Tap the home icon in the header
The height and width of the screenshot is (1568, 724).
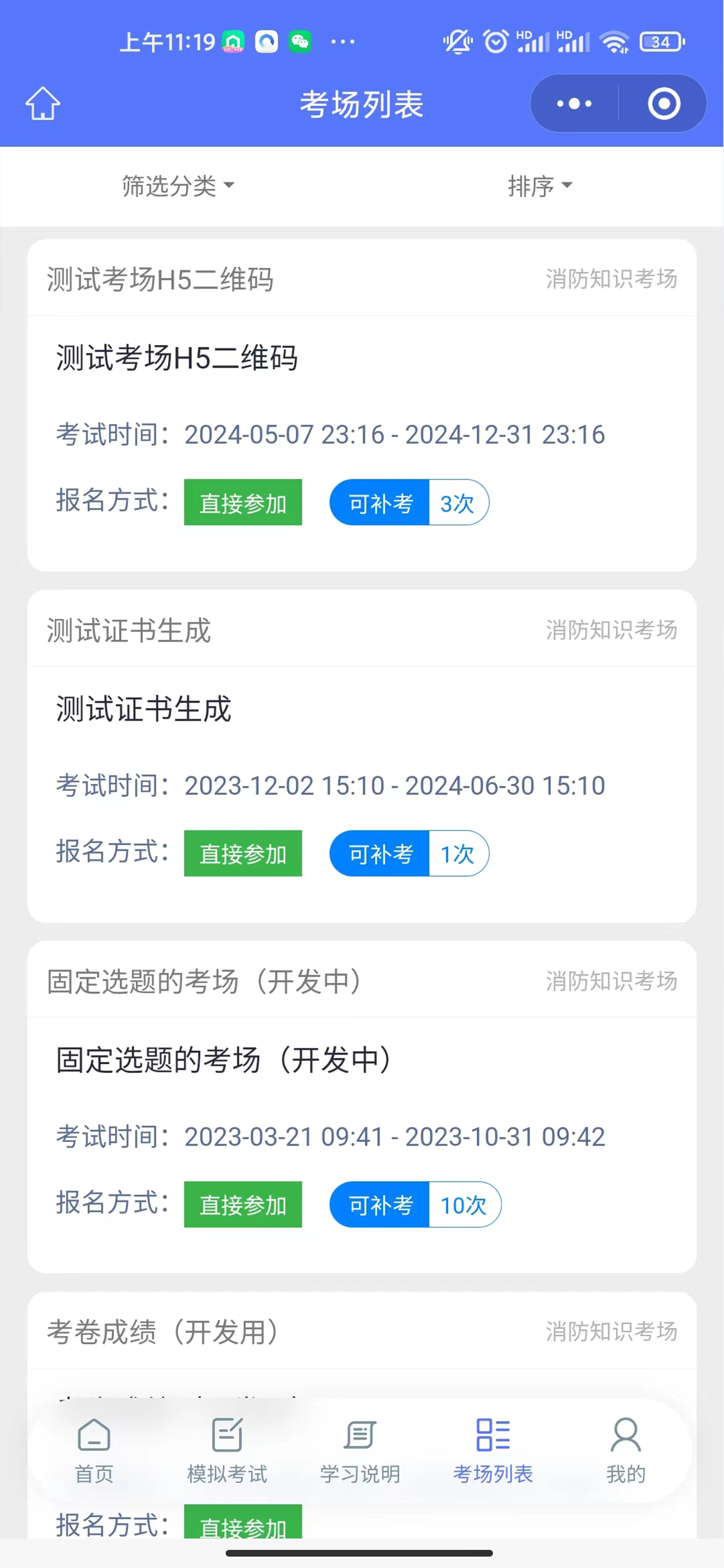click(42, 104)
